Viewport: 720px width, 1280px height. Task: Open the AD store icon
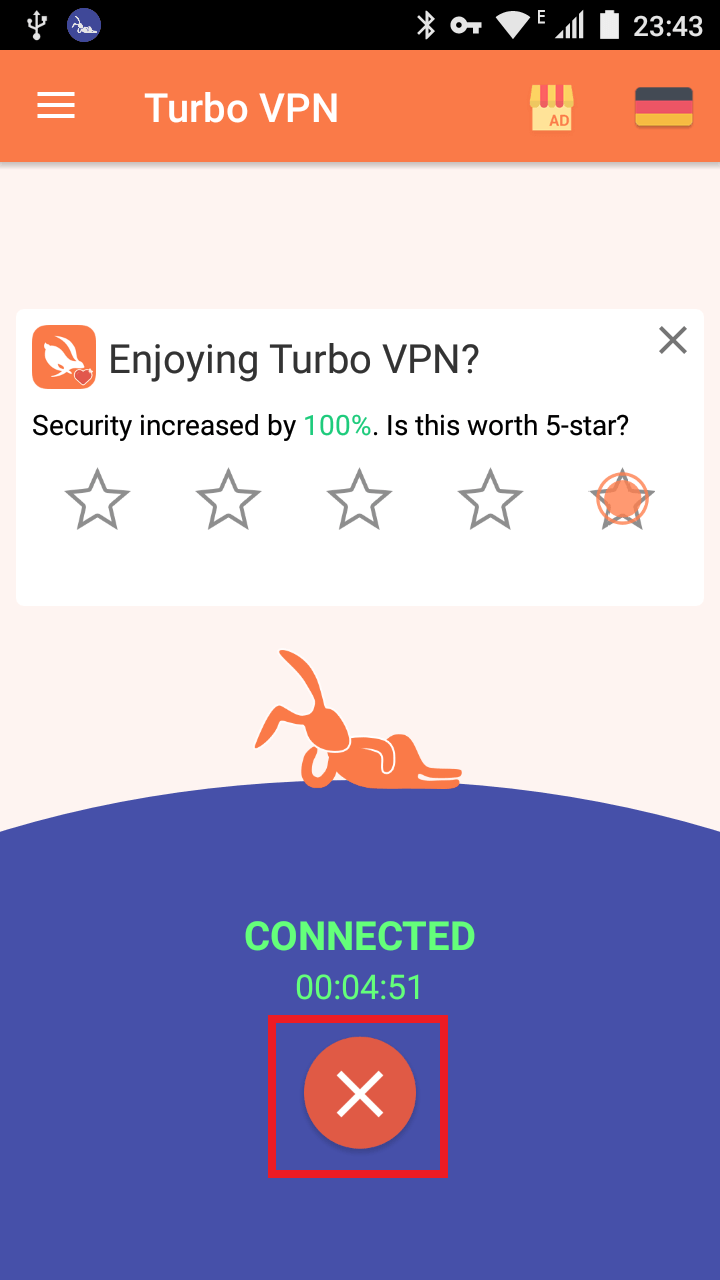coord(551,107)
